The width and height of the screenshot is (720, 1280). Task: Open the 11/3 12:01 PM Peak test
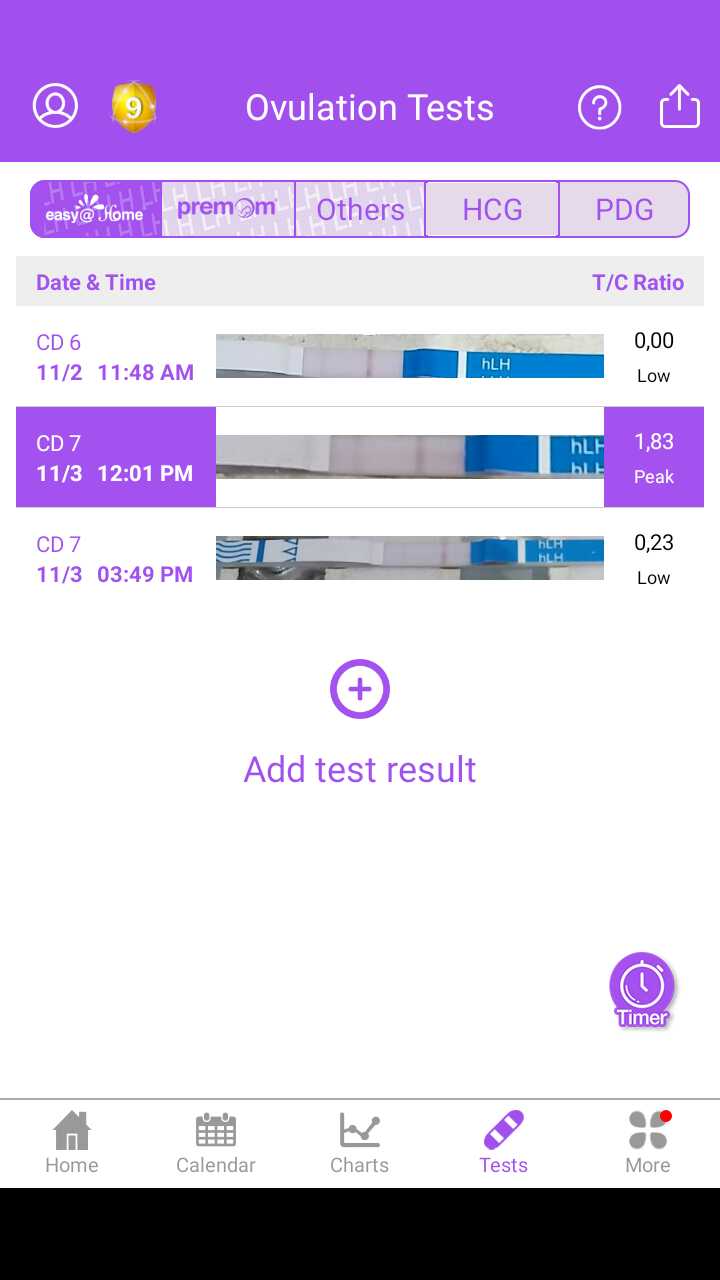click(x=360, y=457)
